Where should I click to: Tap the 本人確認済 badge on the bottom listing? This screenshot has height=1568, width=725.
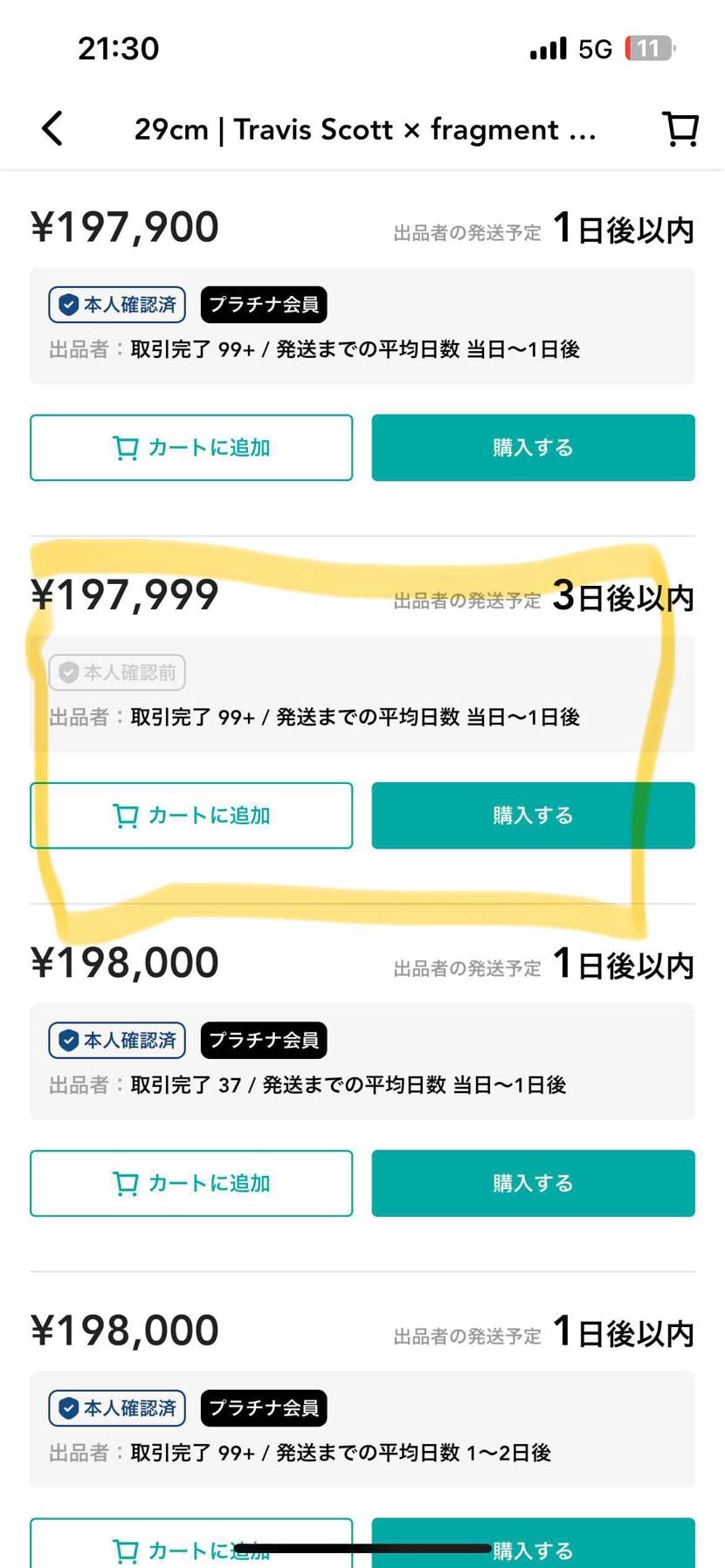click(x=116, y=1407)
